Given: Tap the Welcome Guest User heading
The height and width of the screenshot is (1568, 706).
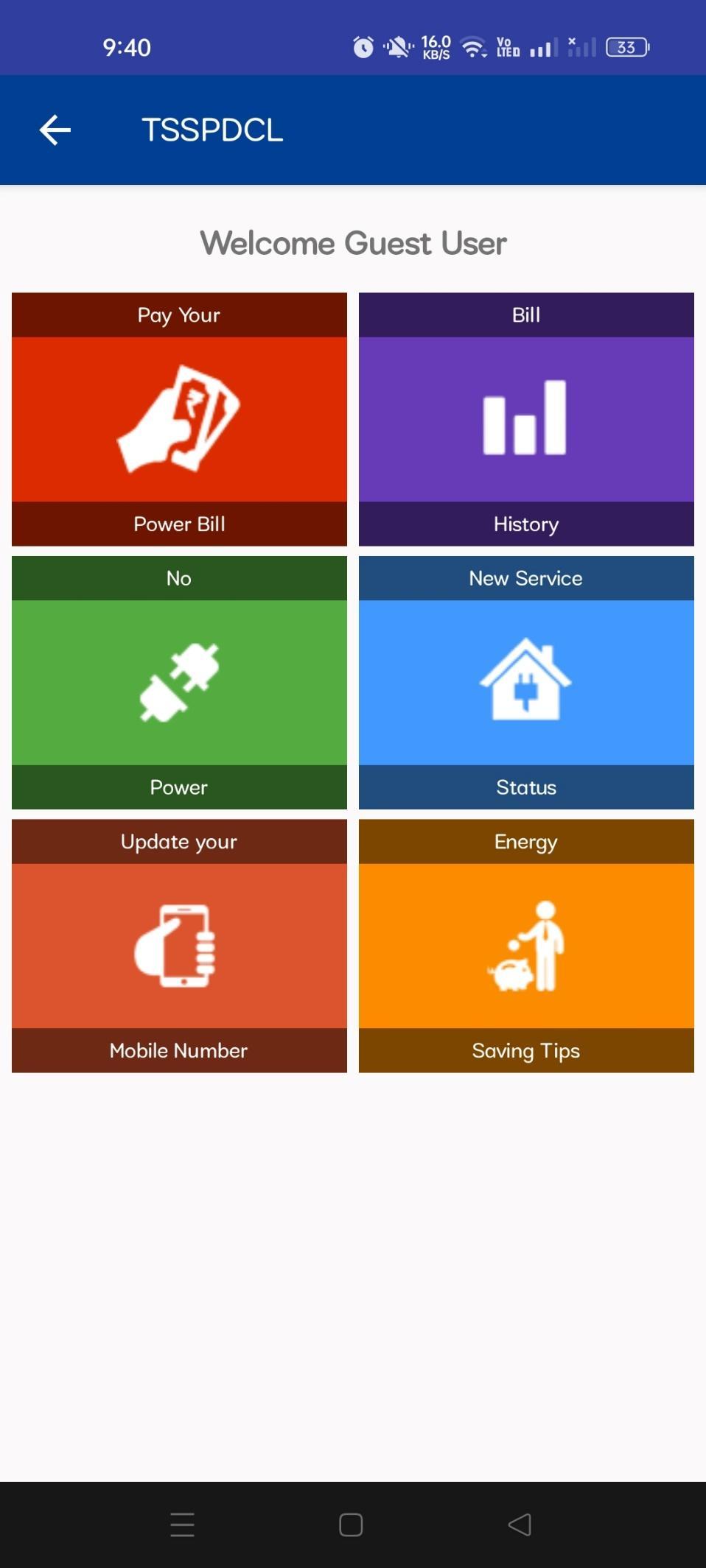Looking at the screenshot, I should click(x=352, y=242).
